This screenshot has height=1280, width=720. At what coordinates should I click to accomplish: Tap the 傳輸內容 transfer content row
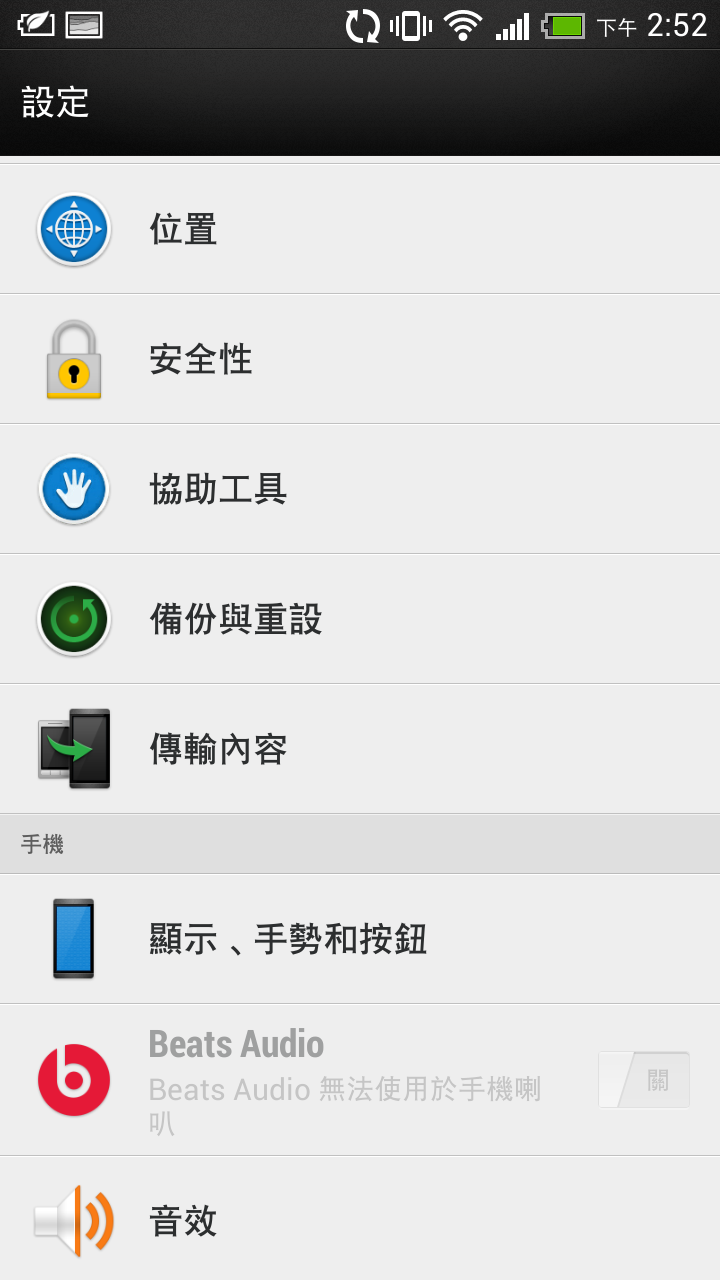click(360, 749)
